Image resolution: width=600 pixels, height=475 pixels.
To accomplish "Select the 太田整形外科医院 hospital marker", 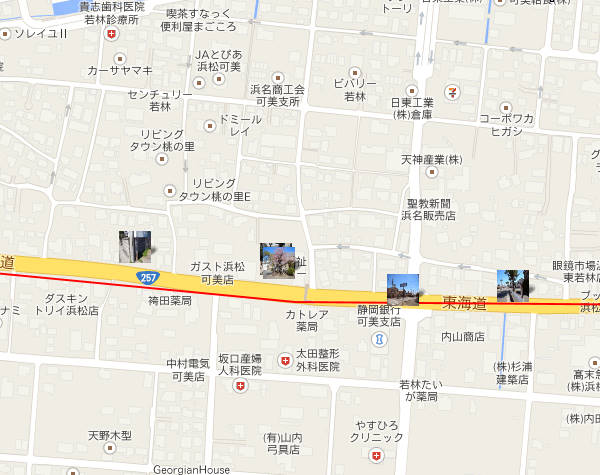I will pos(287,355).
